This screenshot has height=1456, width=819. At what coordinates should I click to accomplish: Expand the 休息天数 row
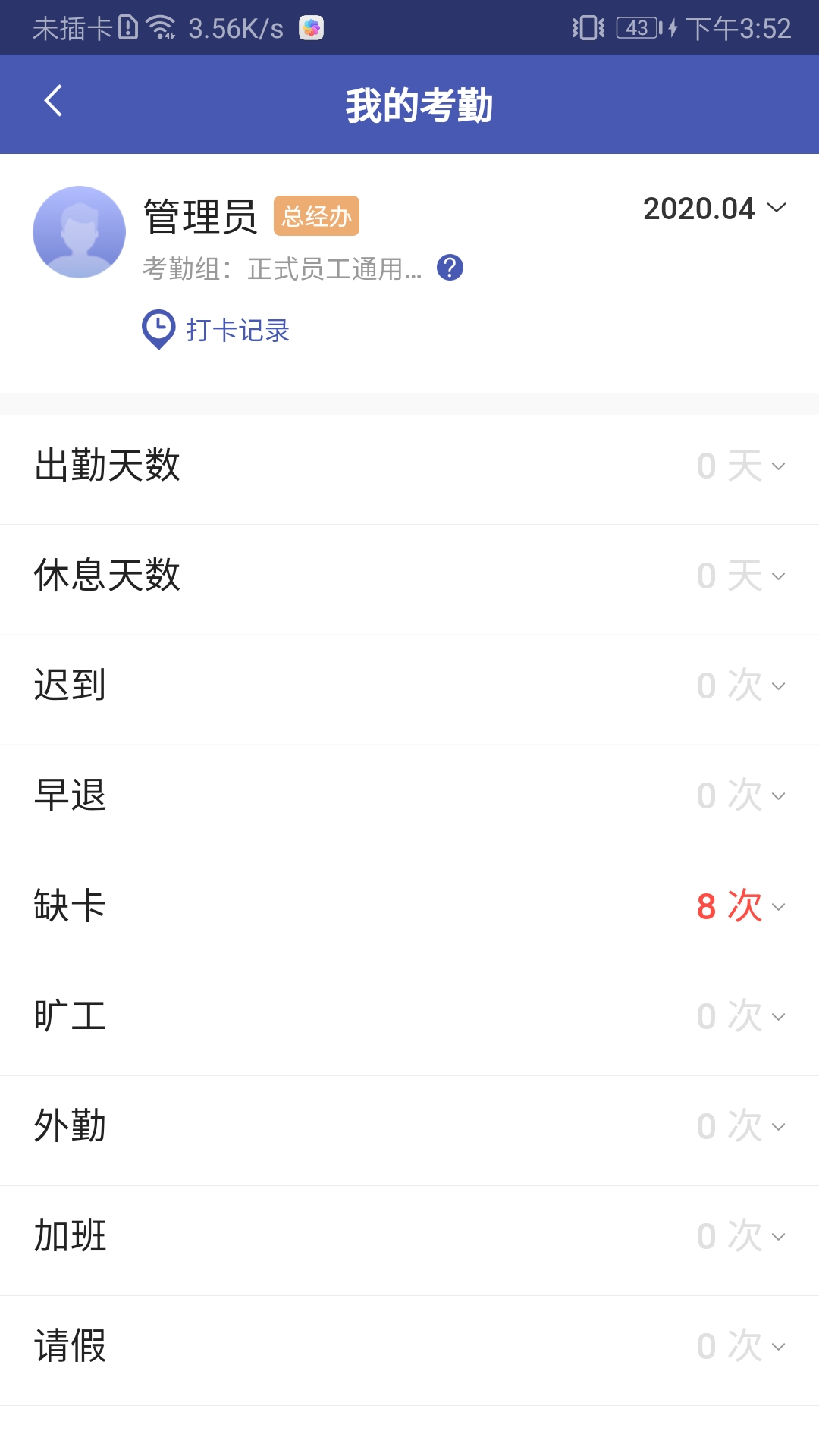pos(780,577)
